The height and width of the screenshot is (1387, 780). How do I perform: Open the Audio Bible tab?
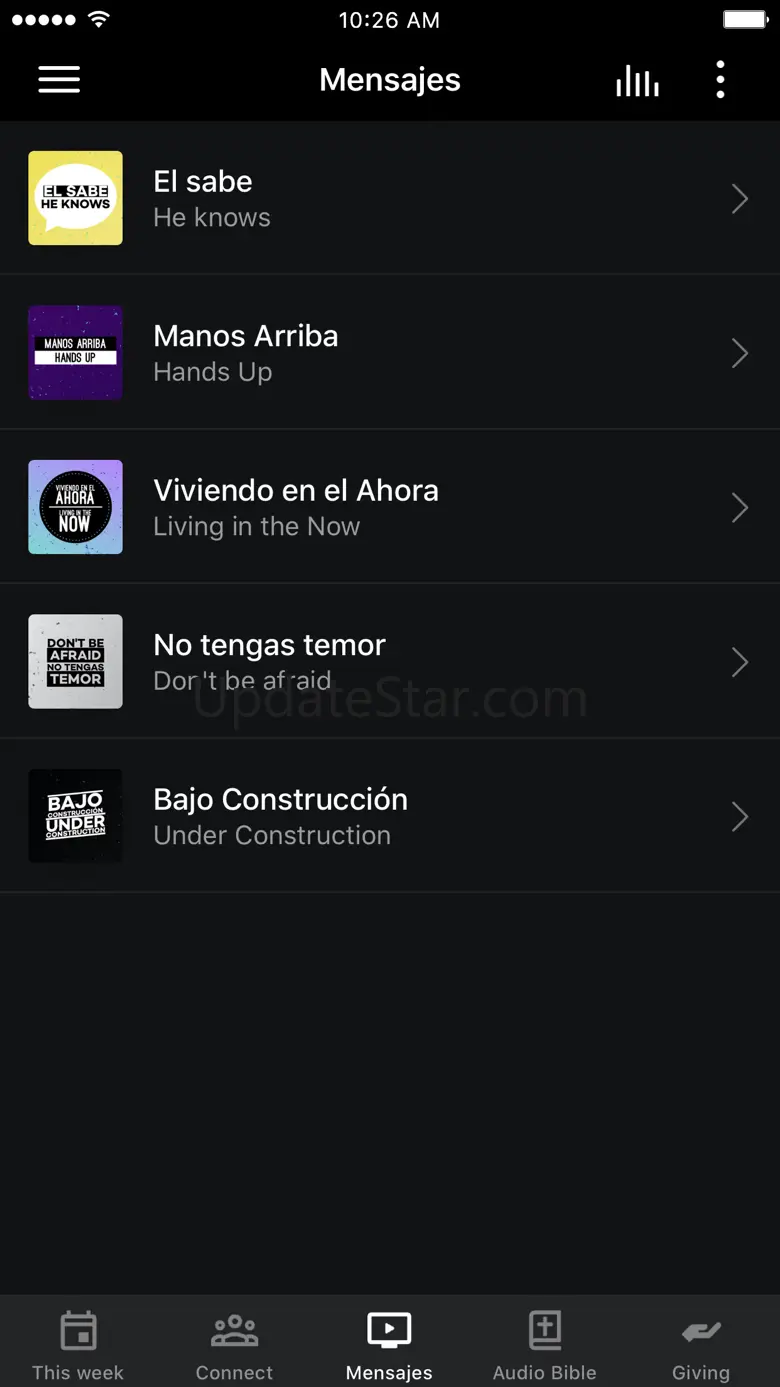point(545,1343)
